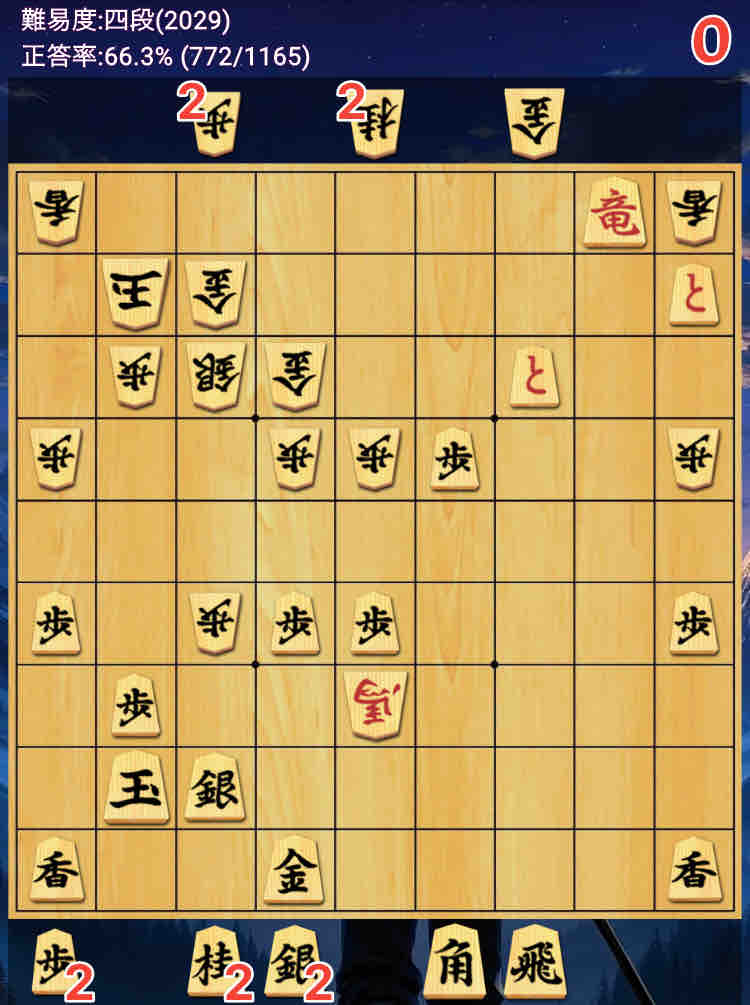Pick the knight (桂) piece in hand
This screenshot has height=1005, width=750.
(x=214, y=961)
